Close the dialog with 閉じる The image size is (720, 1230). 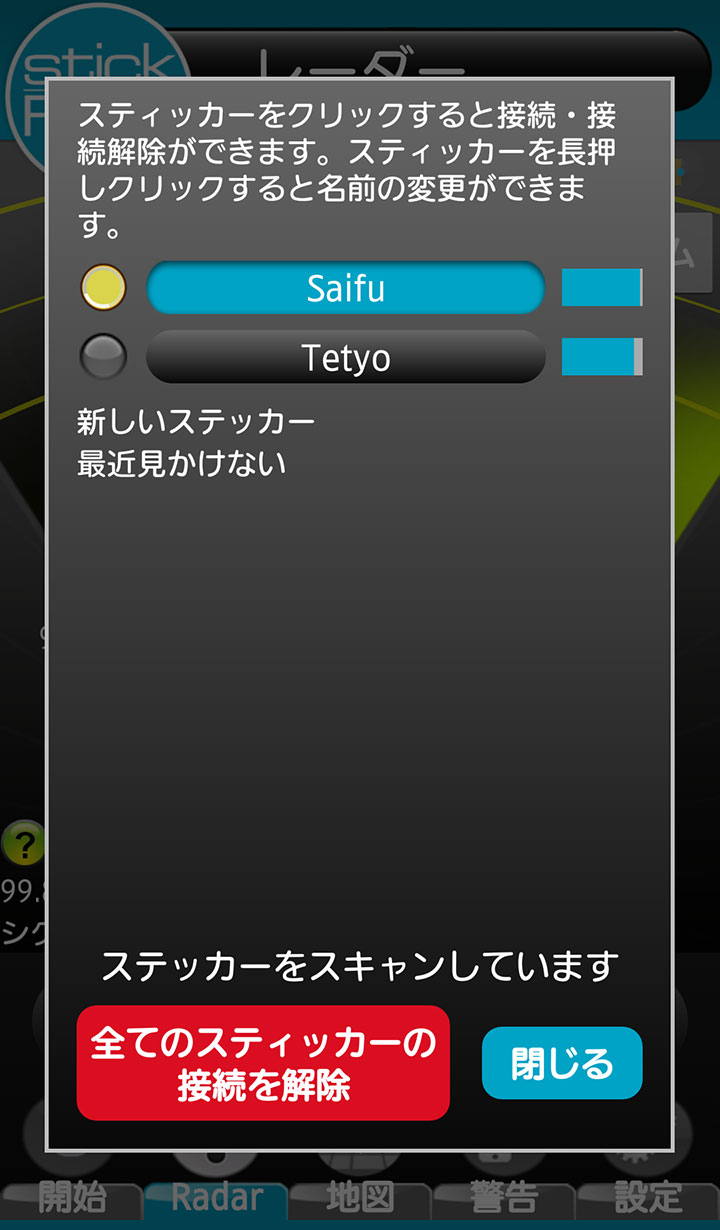pyautogui.click(x=562, y=1063)
